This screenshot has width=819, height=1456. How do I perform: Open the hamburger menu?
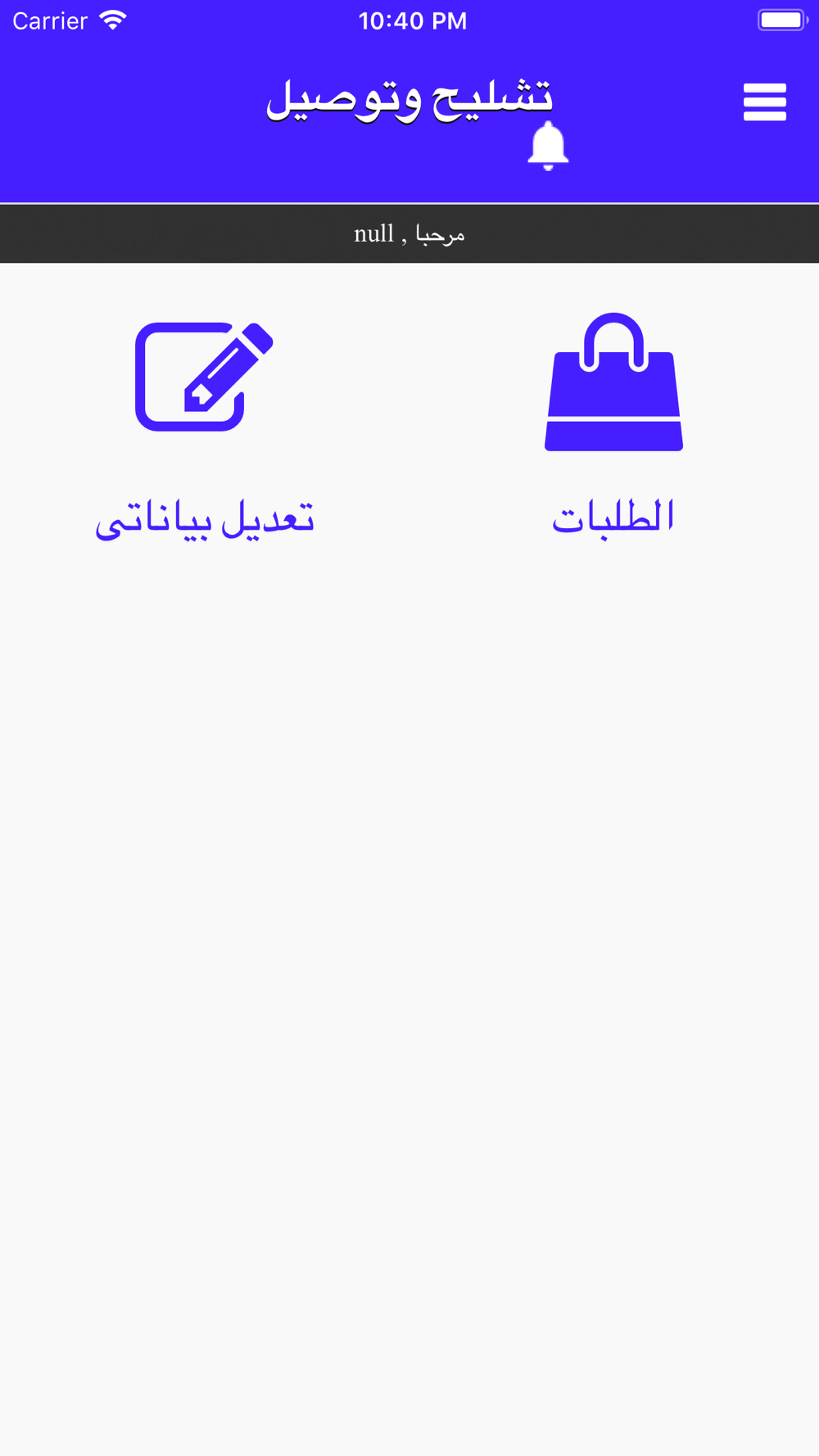tap(765, 102)
